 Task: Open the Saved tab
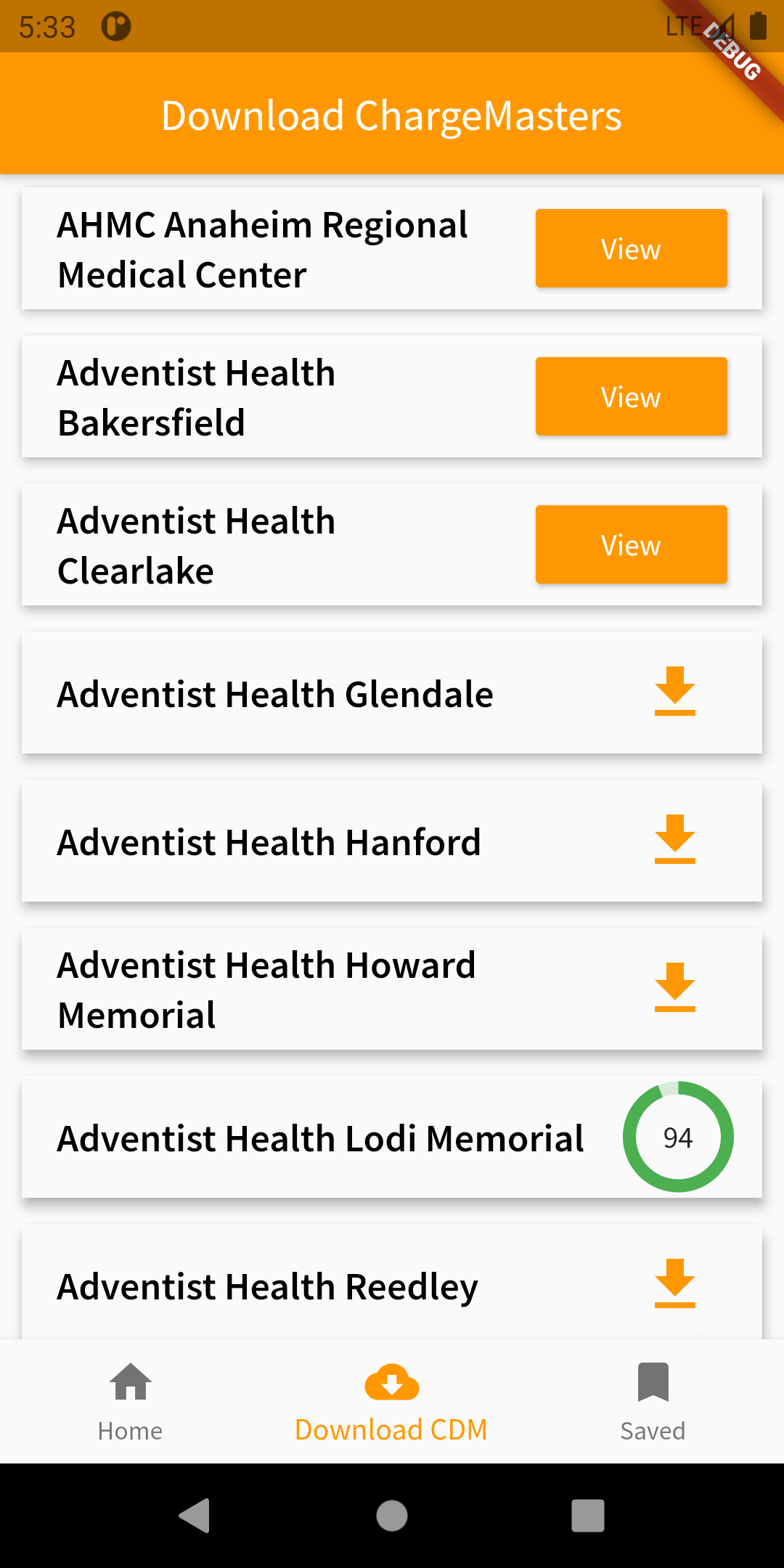[x=653, y=1401]
